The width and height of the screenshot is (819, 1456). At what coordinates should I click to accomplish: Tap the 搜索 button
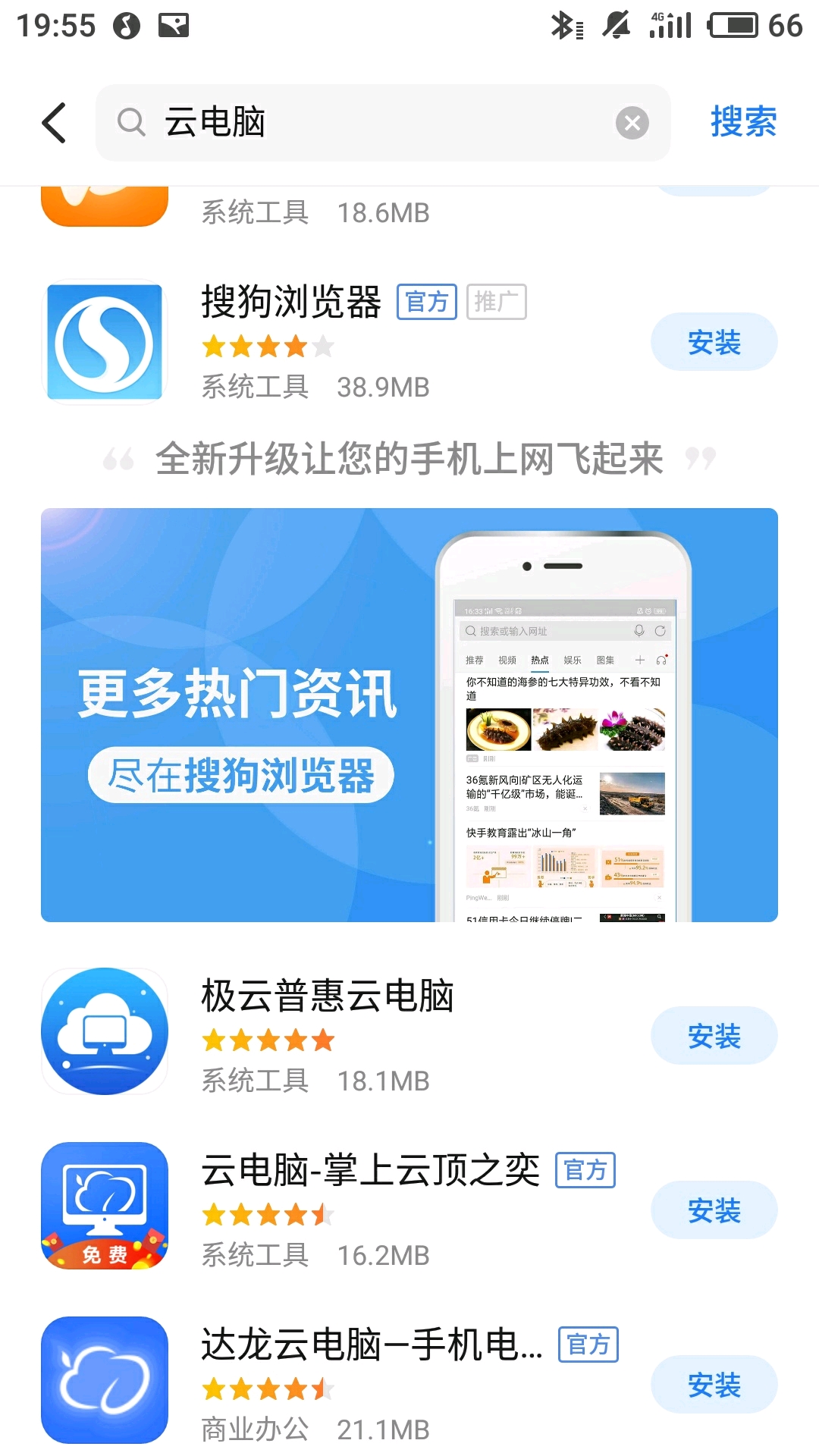tap(743, 123)
